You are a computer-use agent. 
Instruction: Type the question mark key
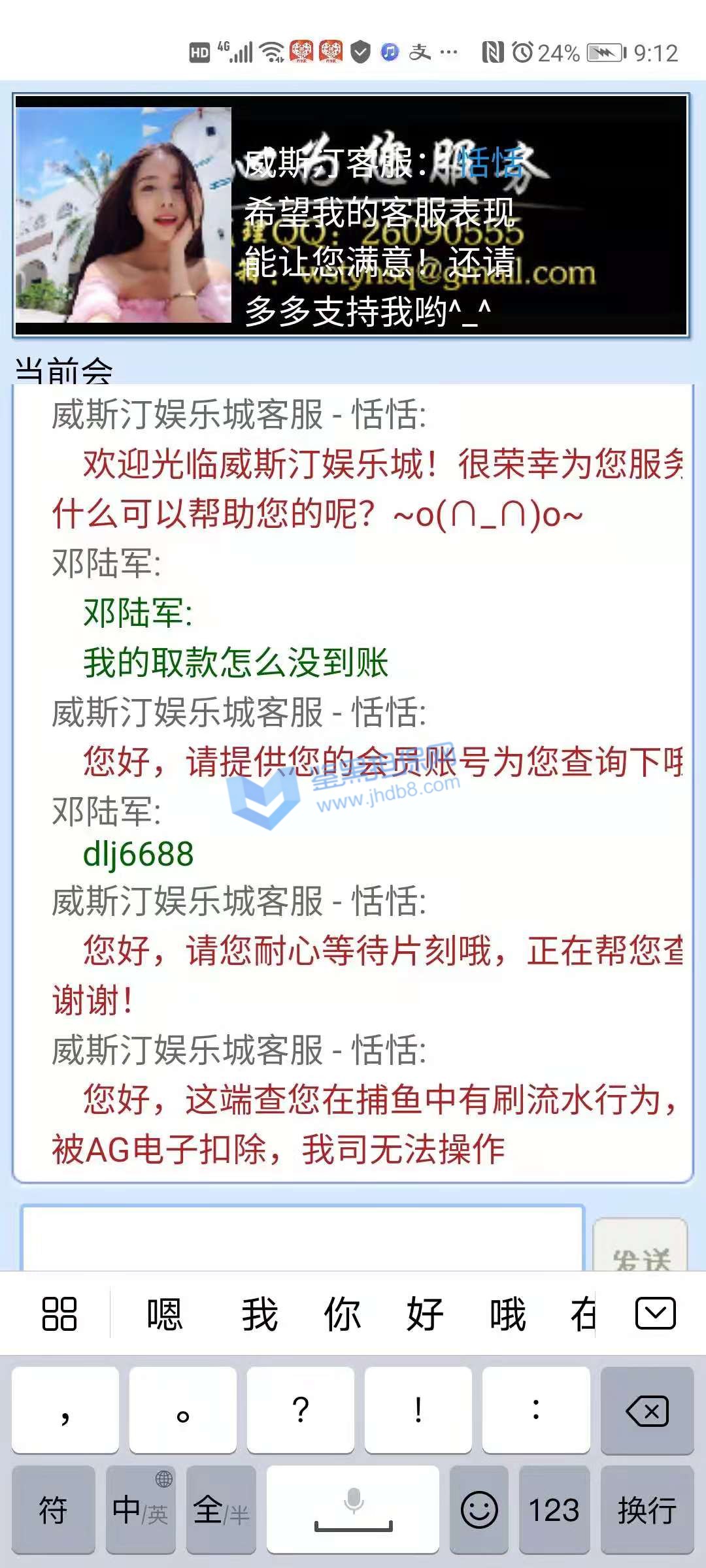(x=301, y=1411)
